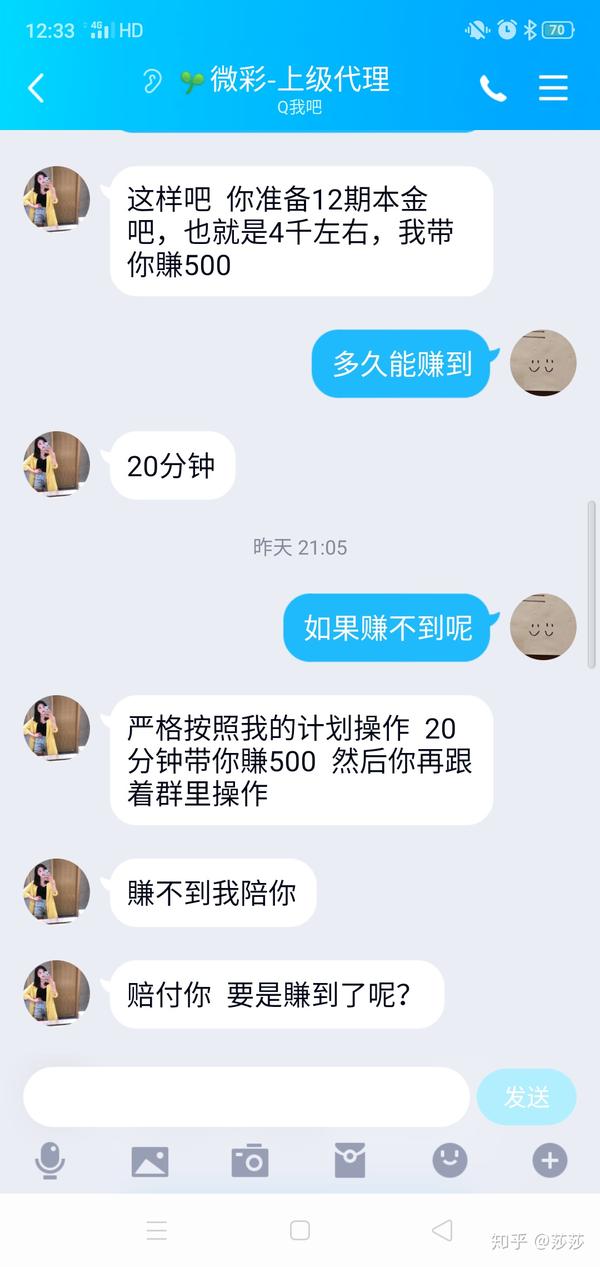The width and height of the screenshot is (600, 1267).
Task: Toggle earpiece mode icon beside chat title
Action: pos(152,81)
